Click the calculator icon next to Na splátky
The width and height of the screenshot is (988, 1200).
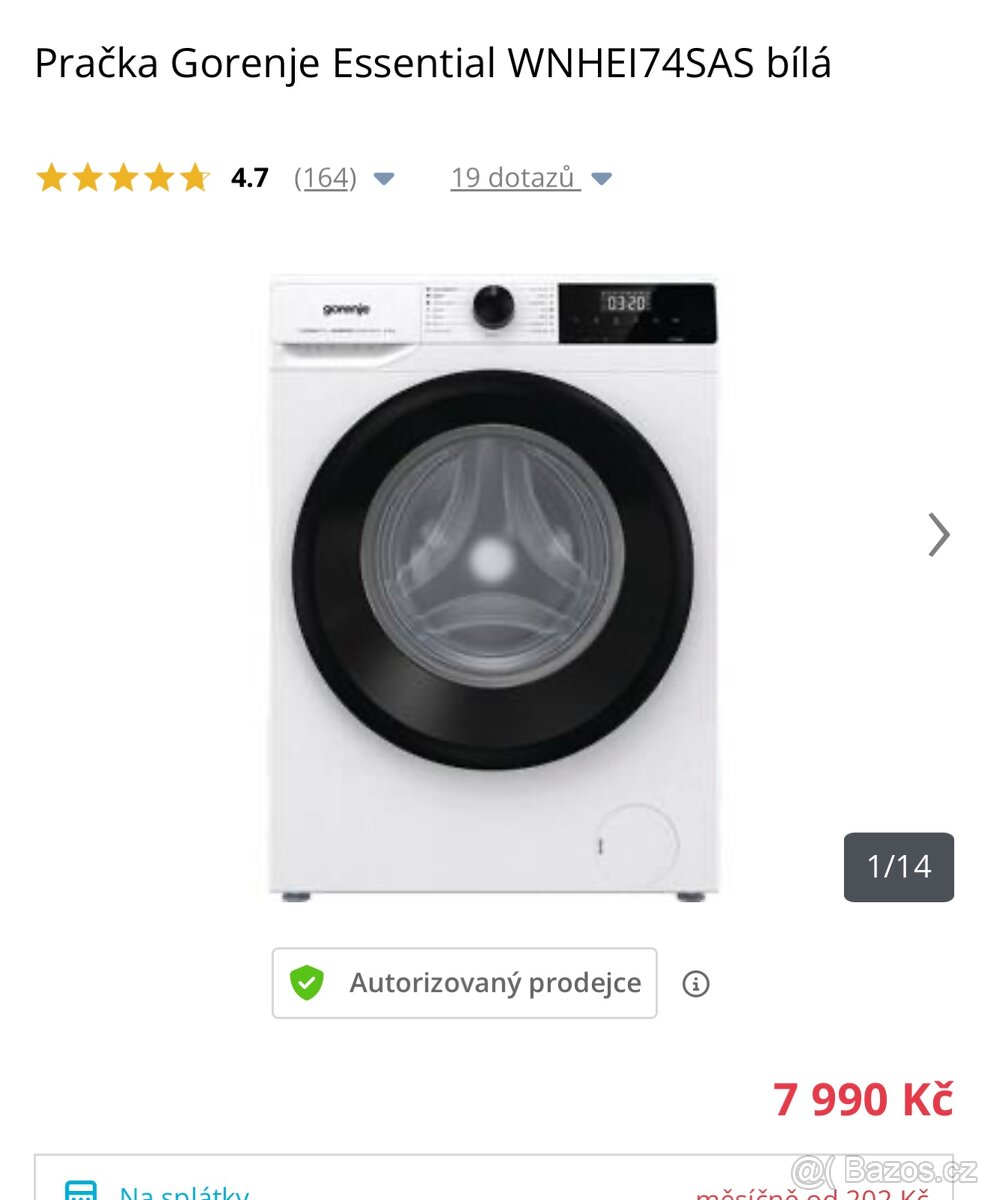[82, 1191]
